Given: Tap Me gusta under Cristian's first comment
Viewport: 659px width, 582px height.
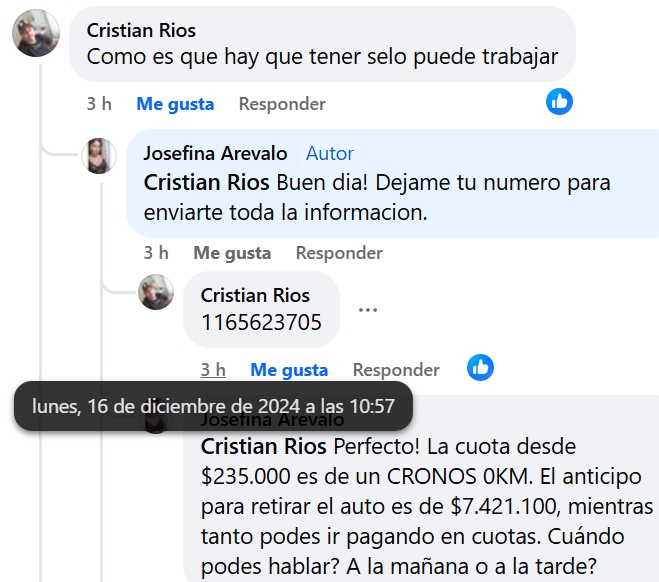Looking at the screenshot, I should click(175, 104).
